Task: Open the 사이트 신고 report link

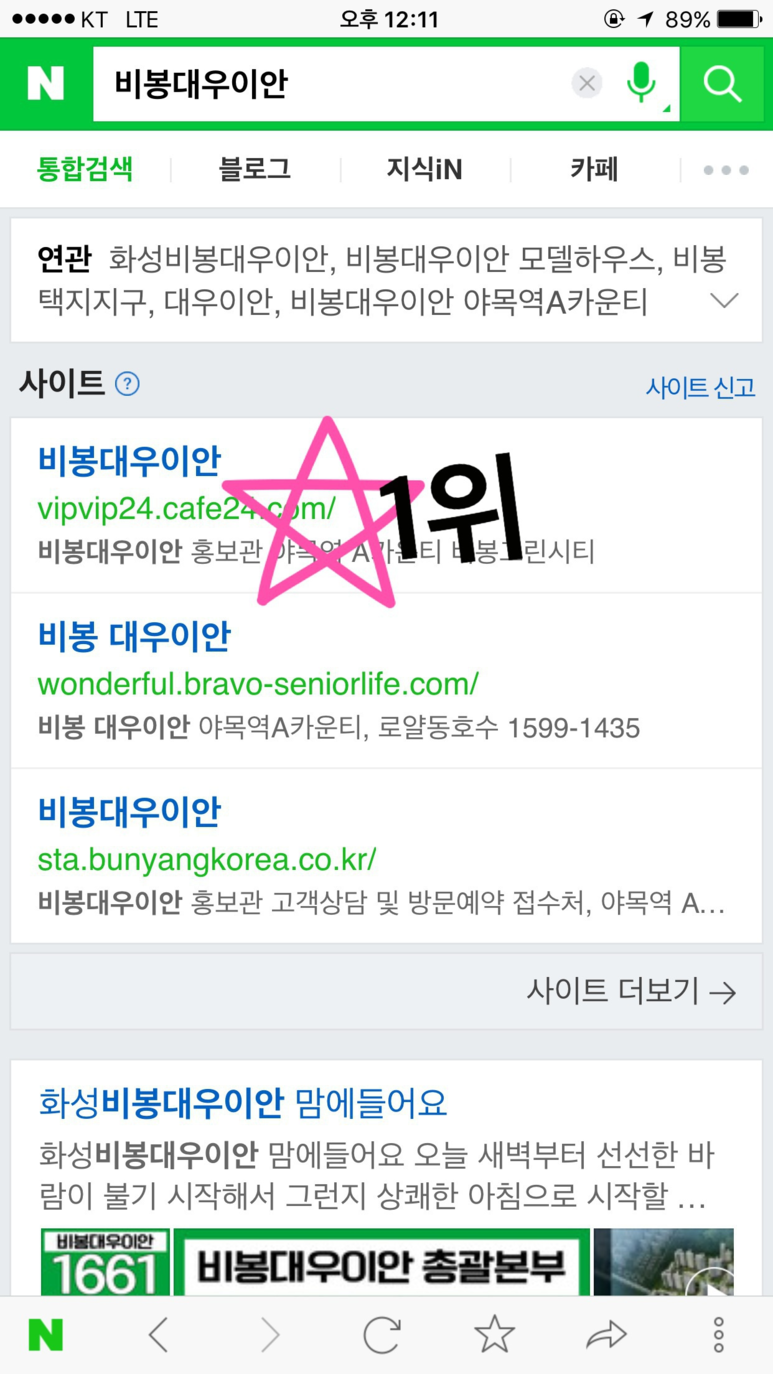Action: point(700,387)
